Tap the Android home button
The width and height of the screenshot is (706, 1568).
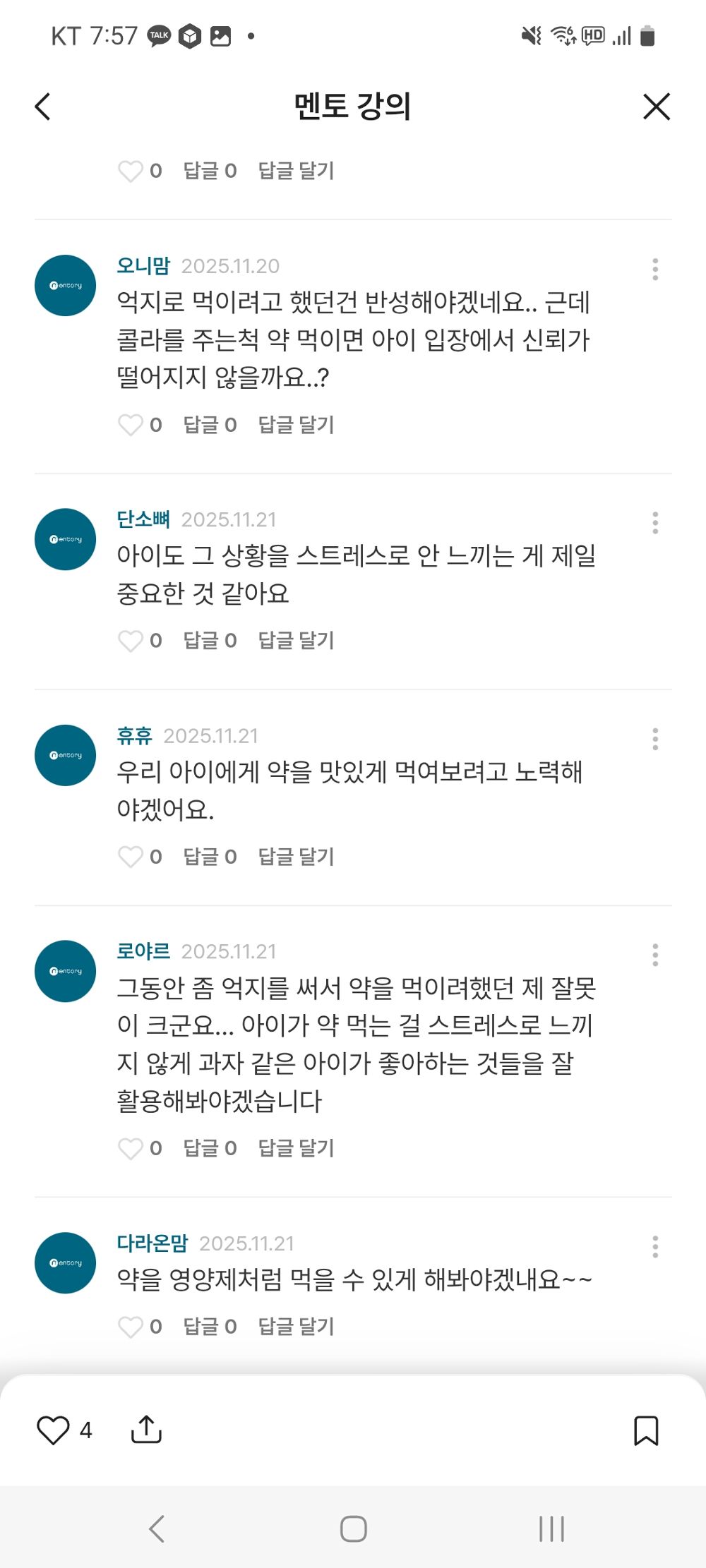pyautogui.click(x=353, y=1525)
